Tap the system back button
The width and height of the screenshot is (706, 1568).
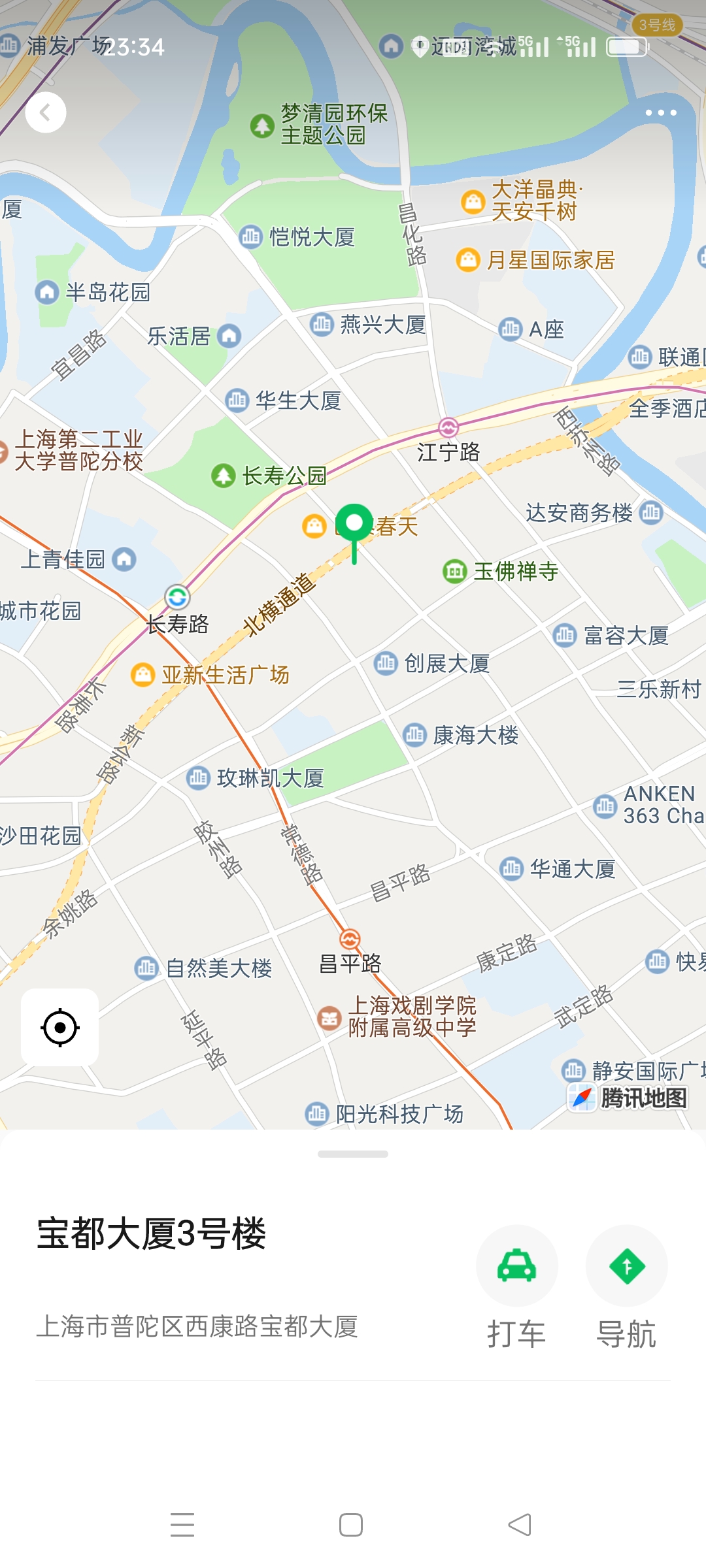pyautogui.click(x=520, y=1525)
